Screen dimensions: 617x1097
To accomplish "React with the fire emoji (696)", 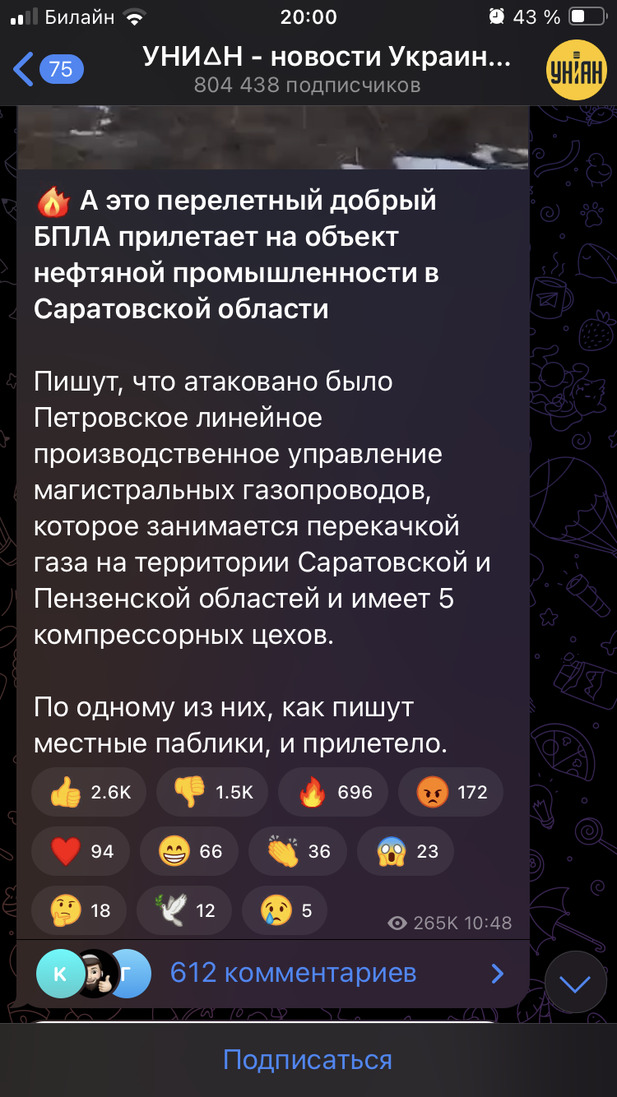I will (x=337, y=793).
